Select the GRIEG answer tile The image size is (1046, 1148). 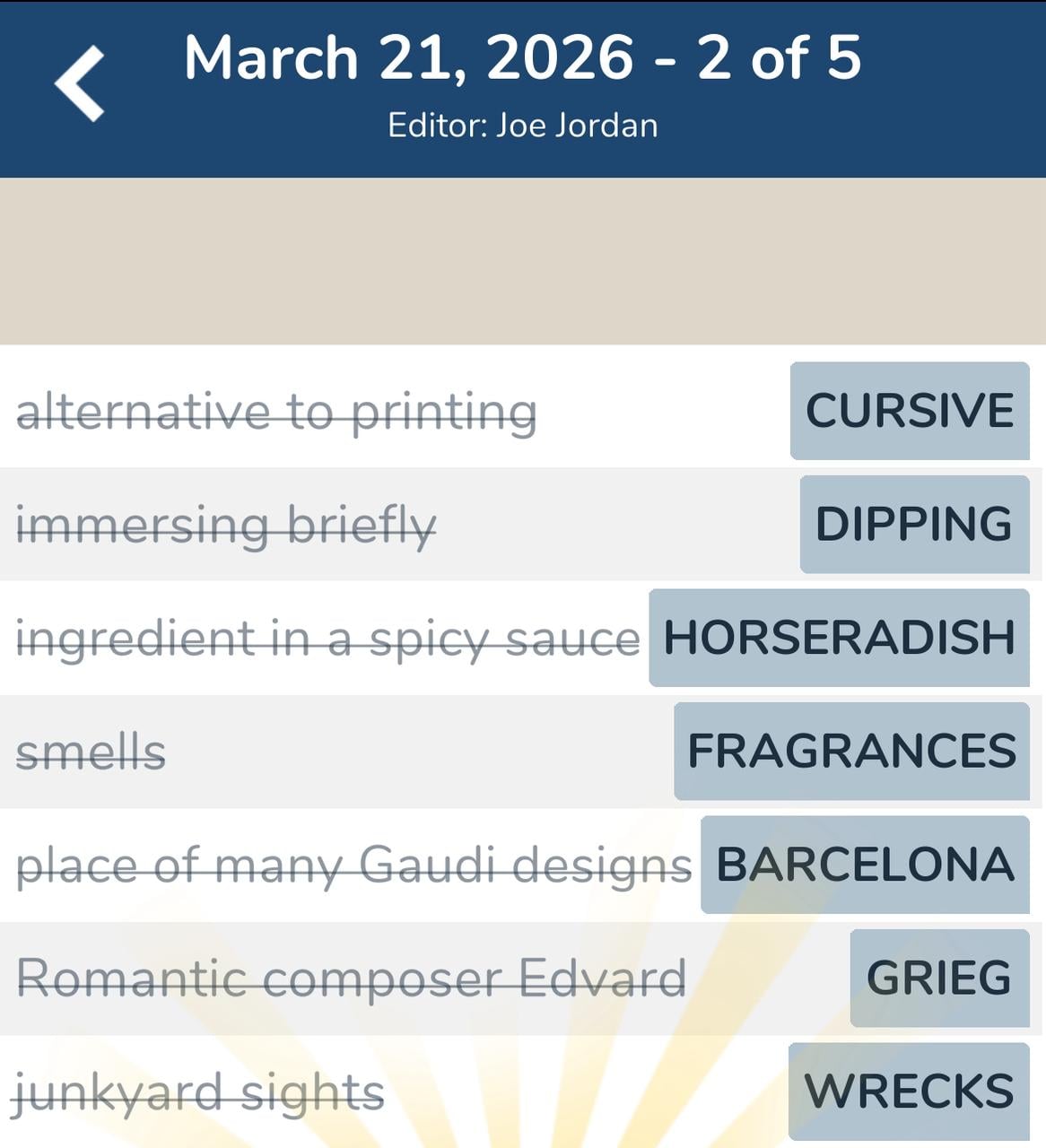tap(940, 979)
